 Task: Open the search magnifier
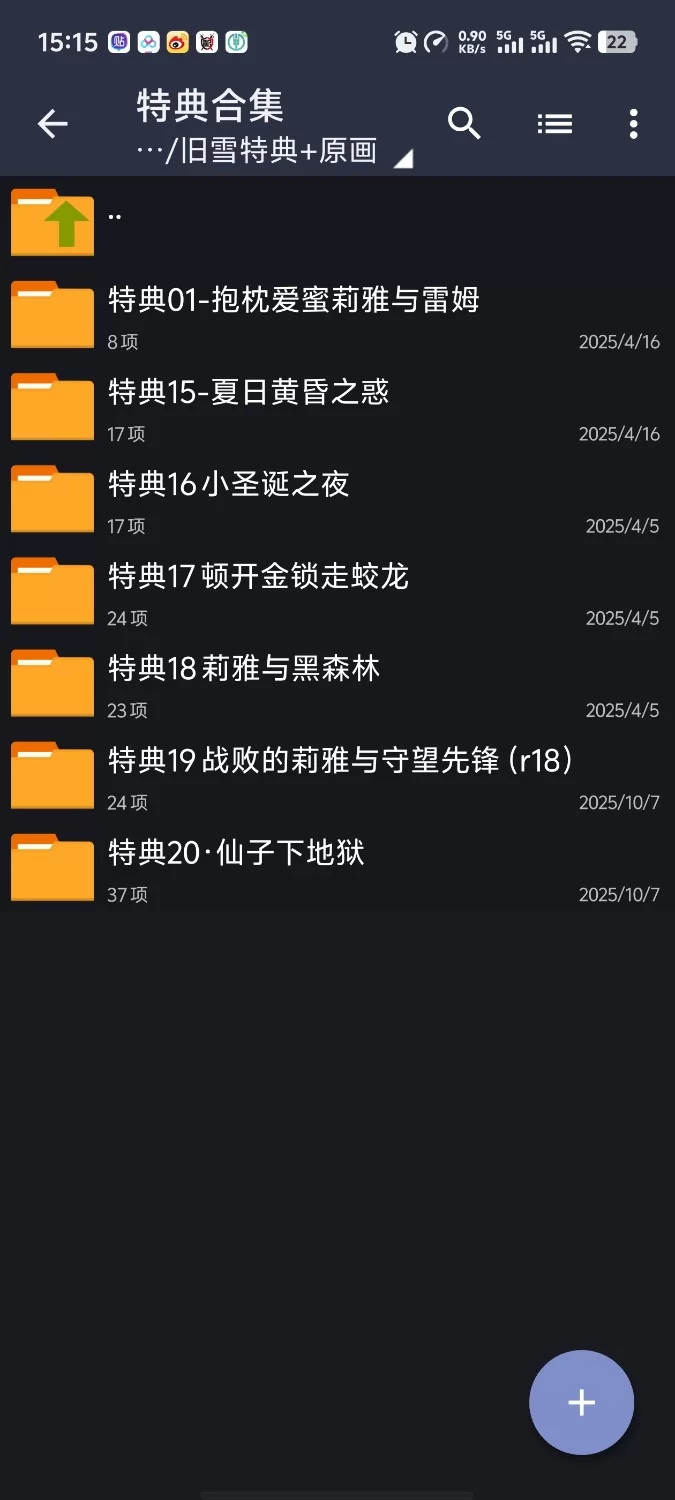pos(464,124)
